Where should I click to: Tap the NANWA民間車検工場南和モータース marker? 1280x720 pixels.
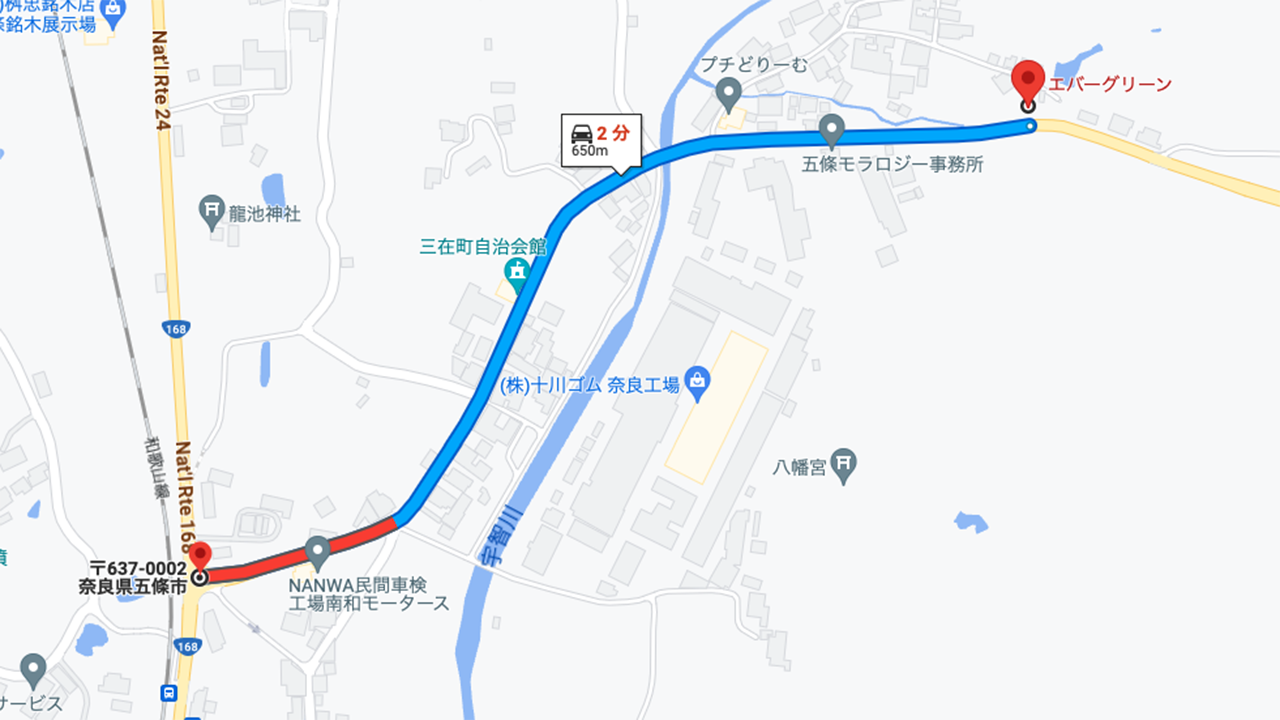(x=318, y=550)
